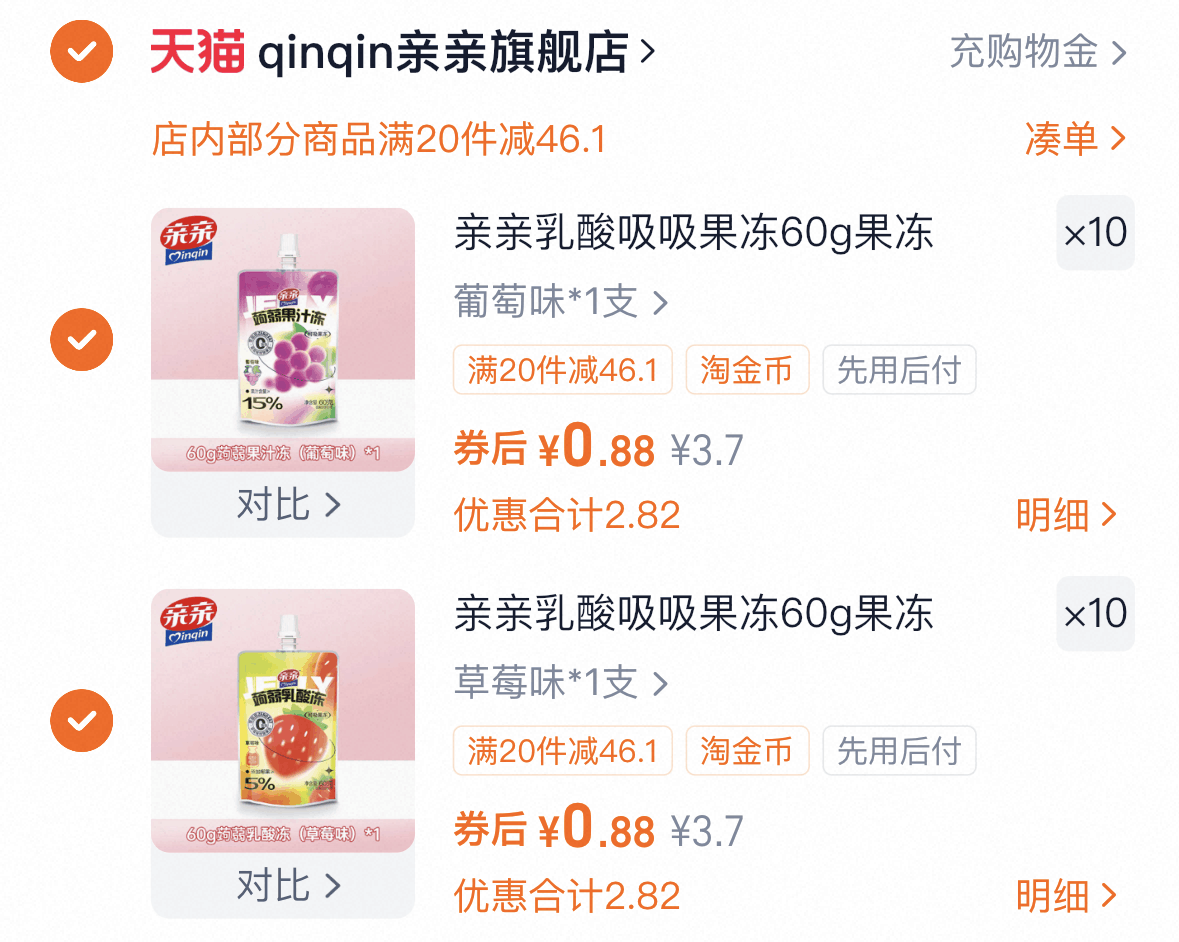View 明细 discount details for 葡萄味 item
The height and width of the screenshot is (942, 1179).
[x=1066, y=515]
